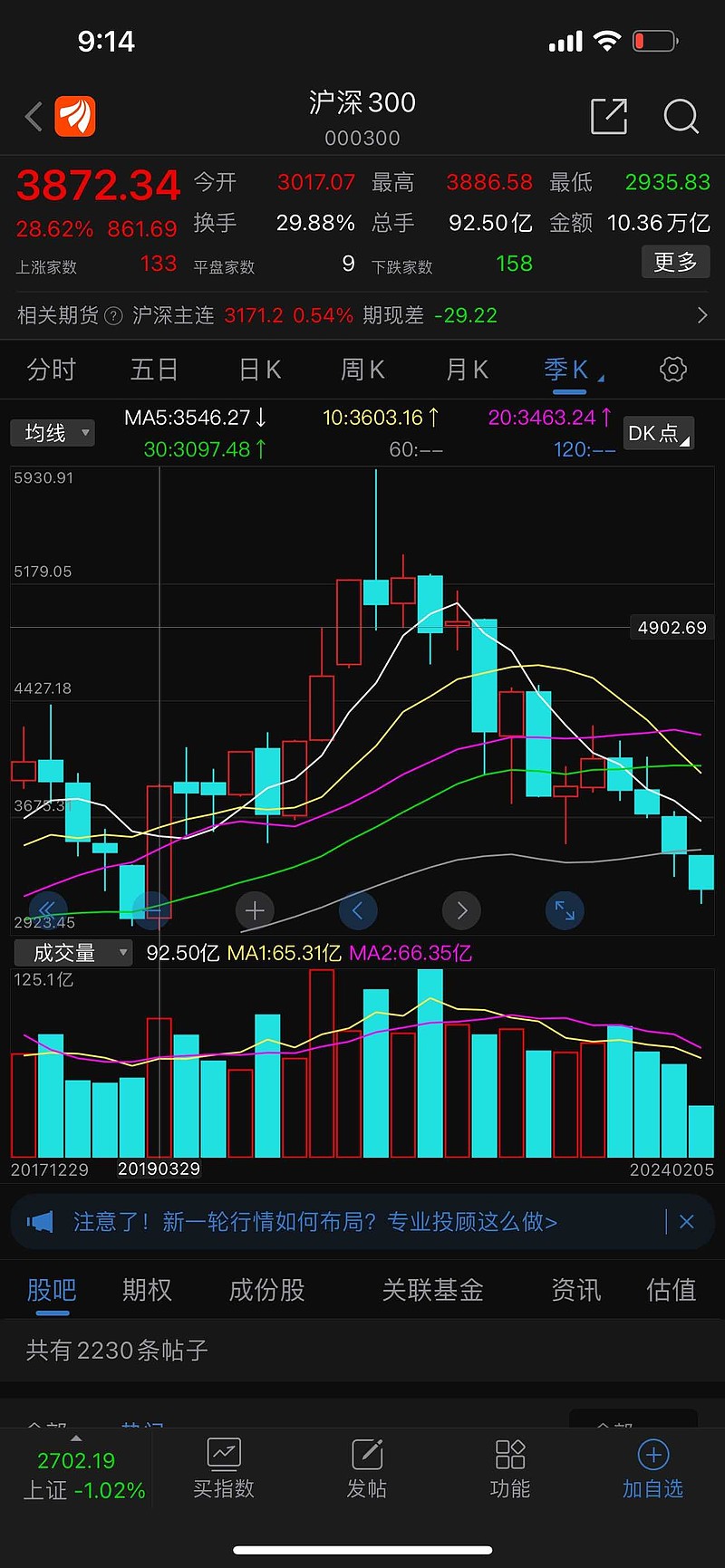Select the 周K chart tab
The image size is (725, 1568).
pyautogui.click(x=362, y=370)
